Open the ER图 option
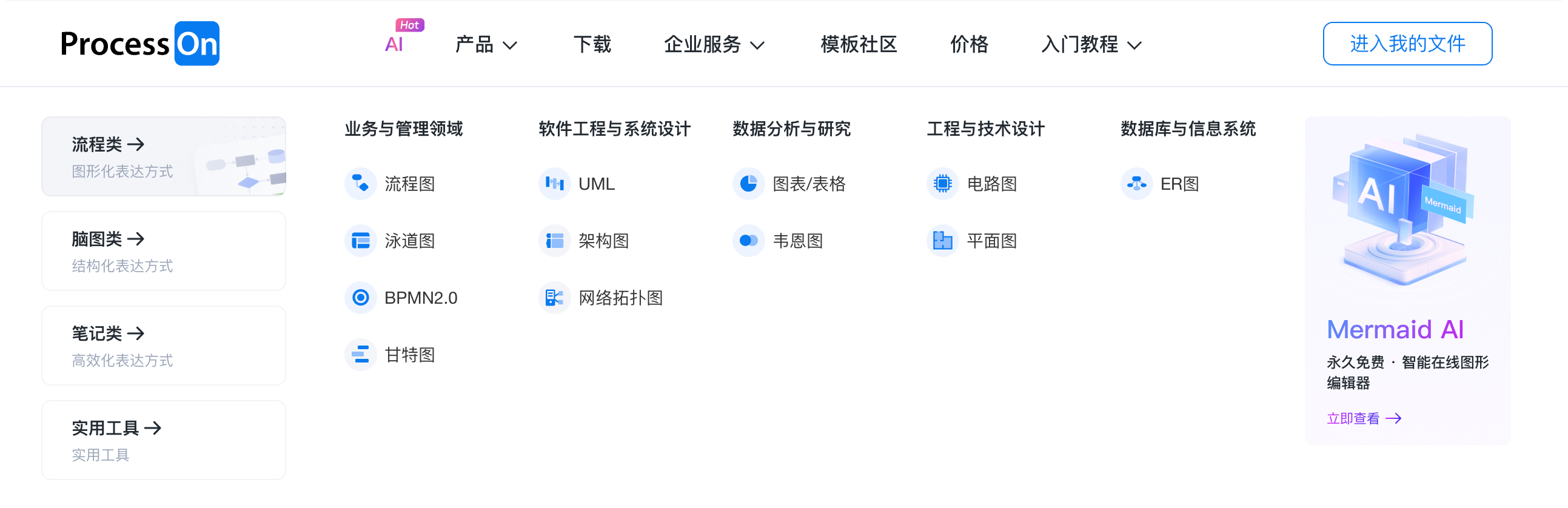This screenshot has height=508, width=1568. (1160, 184)
